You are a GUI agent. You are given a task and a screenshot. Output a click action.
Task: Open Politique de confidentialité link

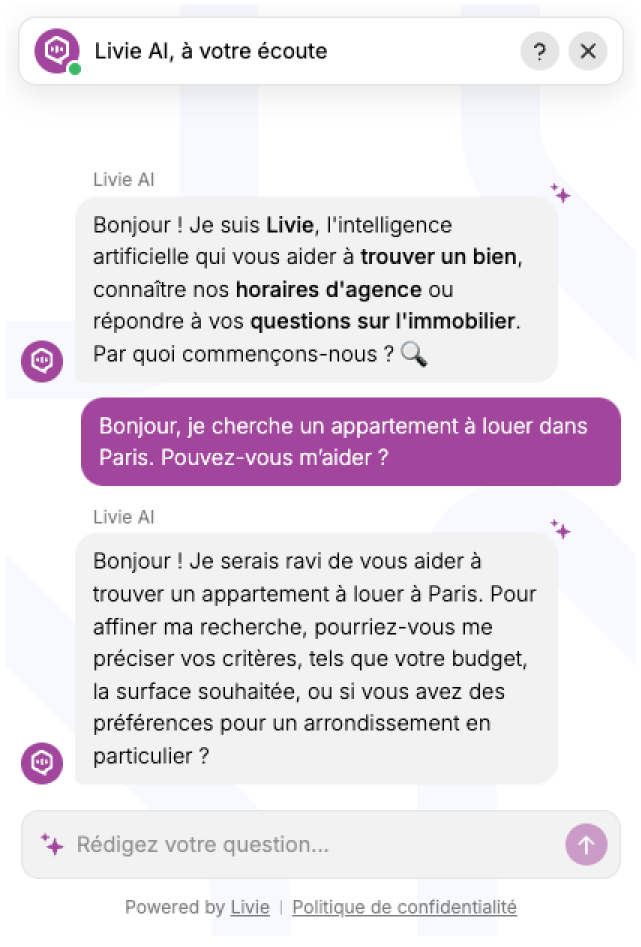click(x=404, y=908)
